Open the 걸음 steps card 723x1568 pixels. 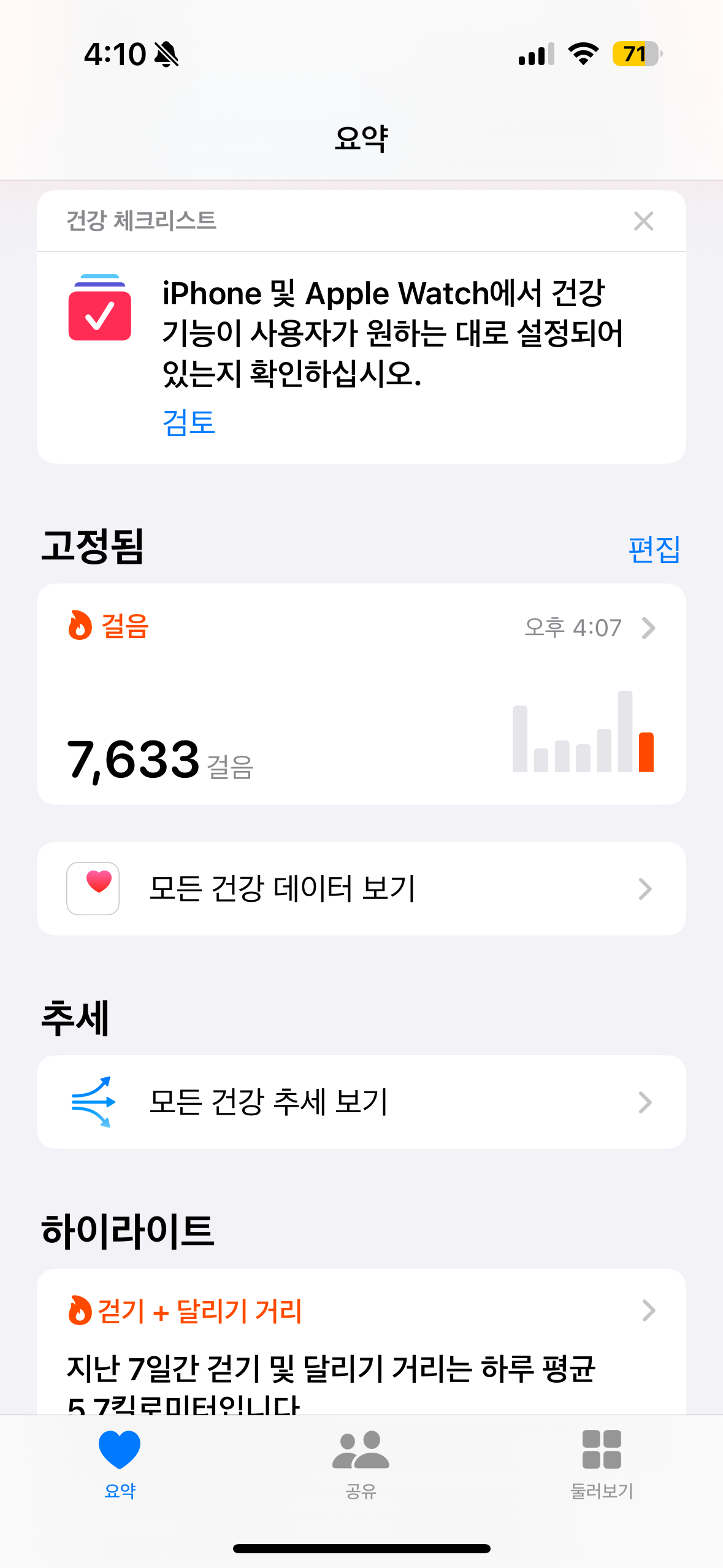point(361,693)
